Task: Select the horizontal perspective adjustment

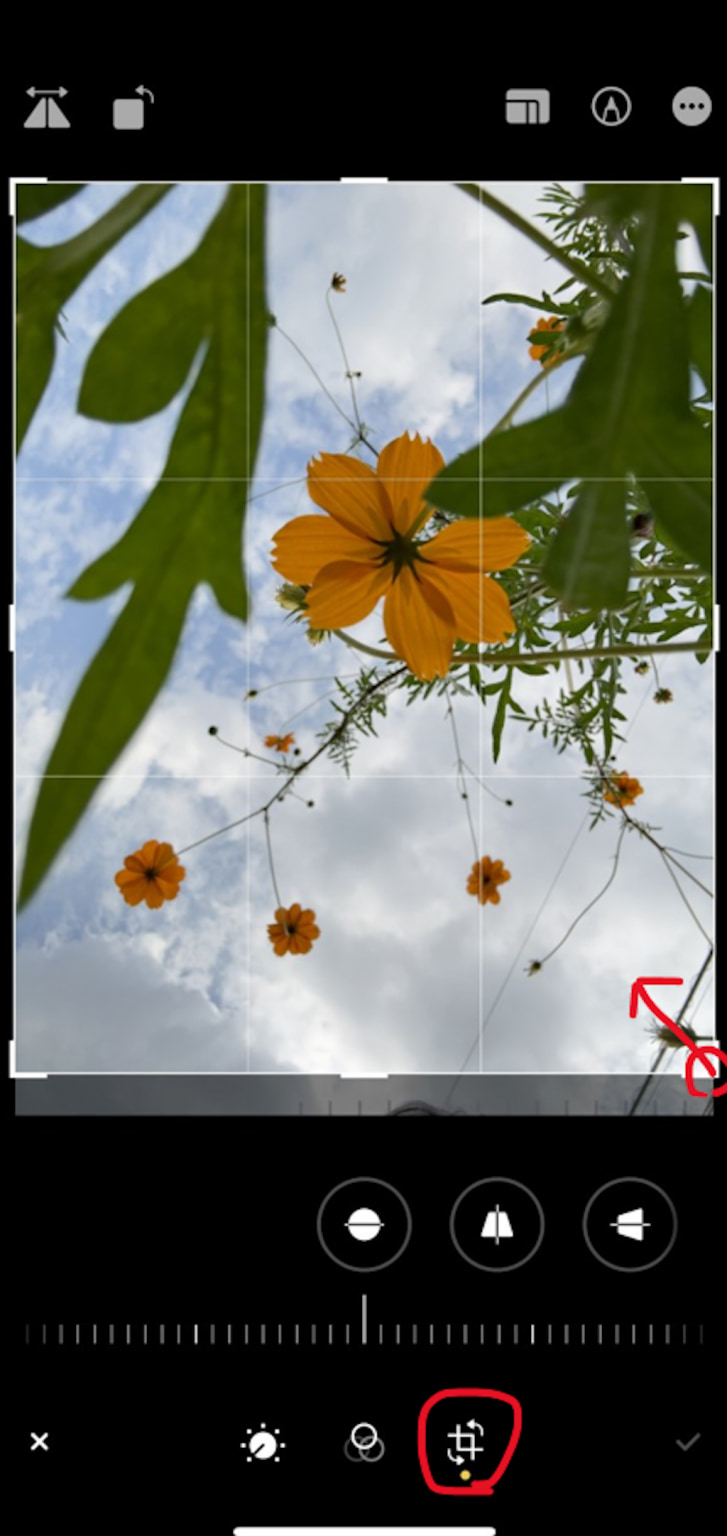Action: click(630, 1224)
